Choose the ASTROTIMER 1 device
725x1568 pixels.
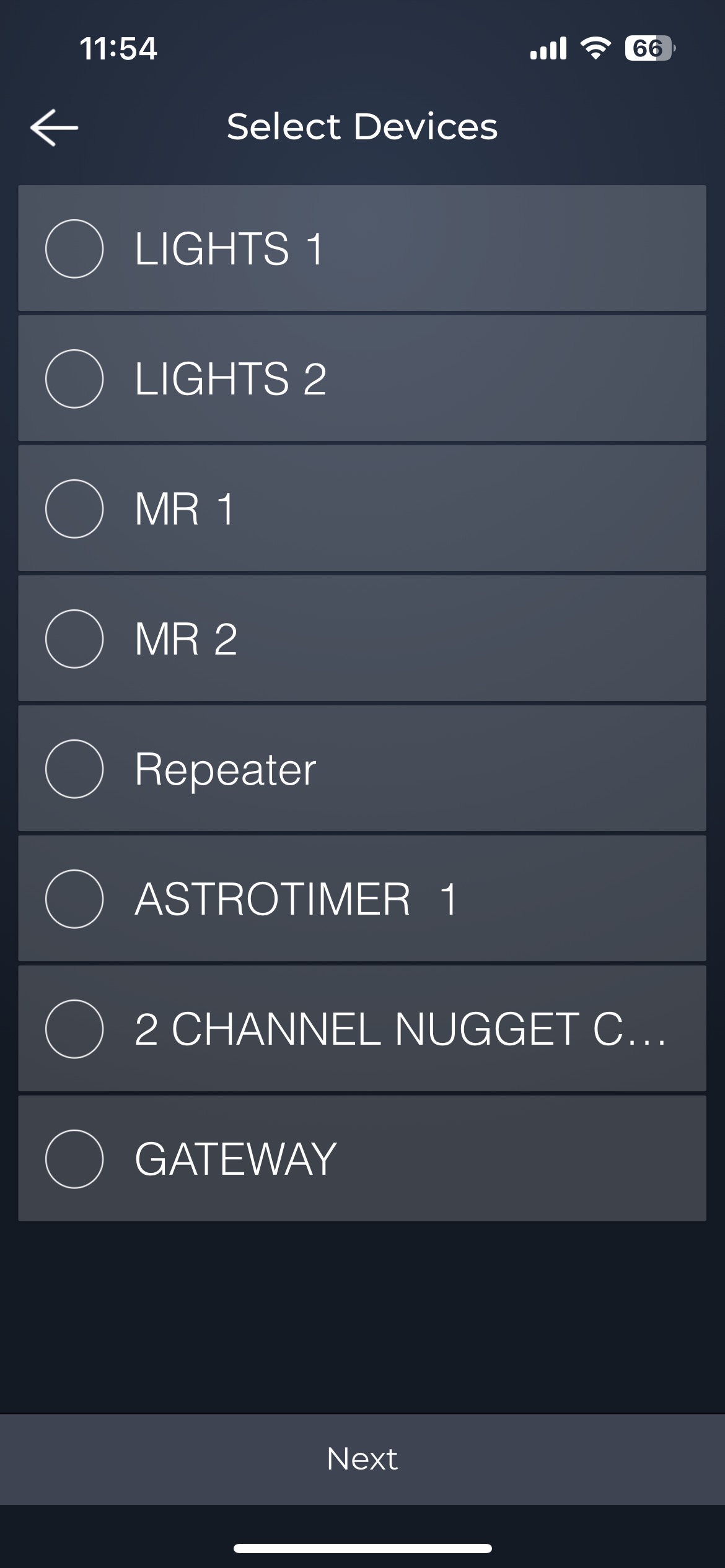(74, 899)
